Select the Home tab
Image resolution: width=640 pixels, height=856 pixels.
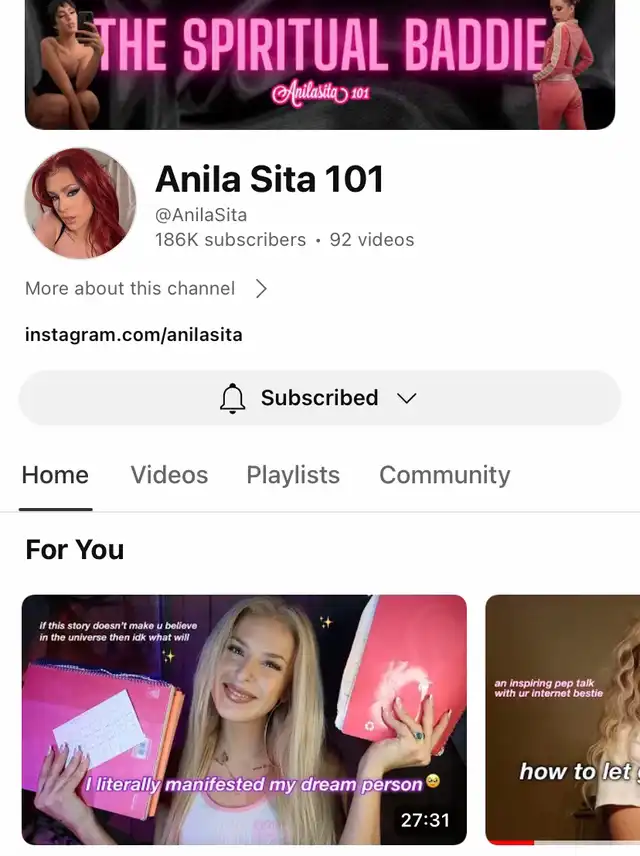[55, 475]
